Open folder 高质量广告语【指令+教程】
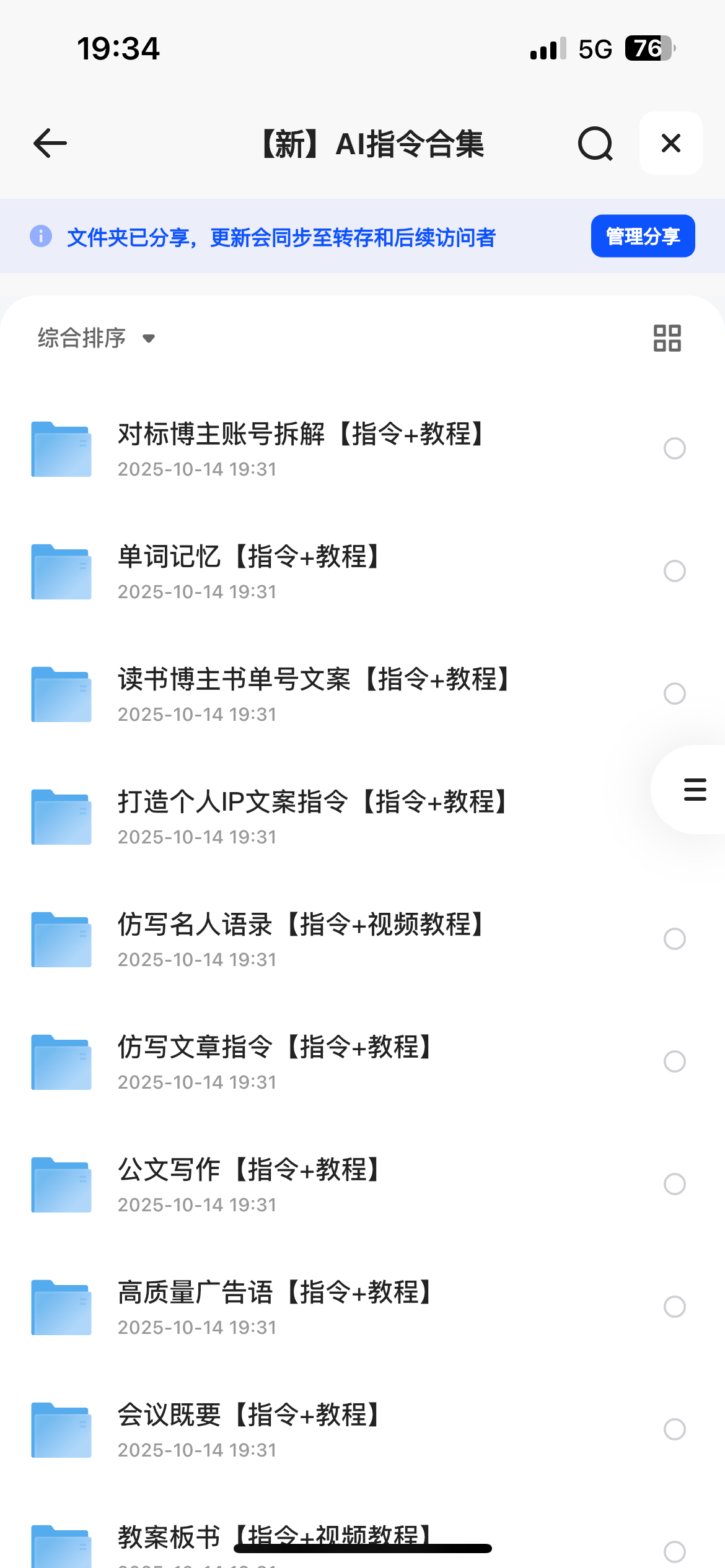725x1568 pixels. click(275, 1307)
